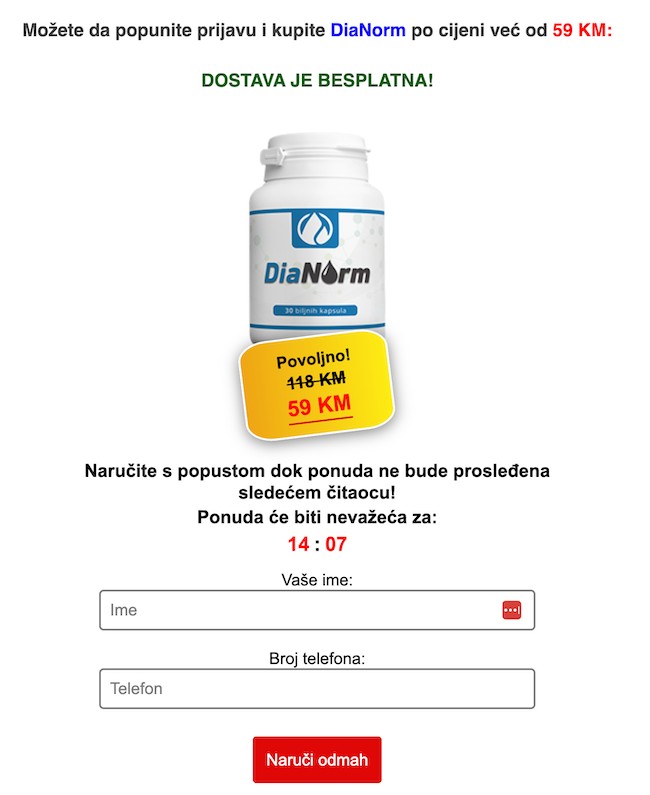Tap the red Naruči odmah button
The height and width of the screenshot is (795, 650).
coord(317,760)
